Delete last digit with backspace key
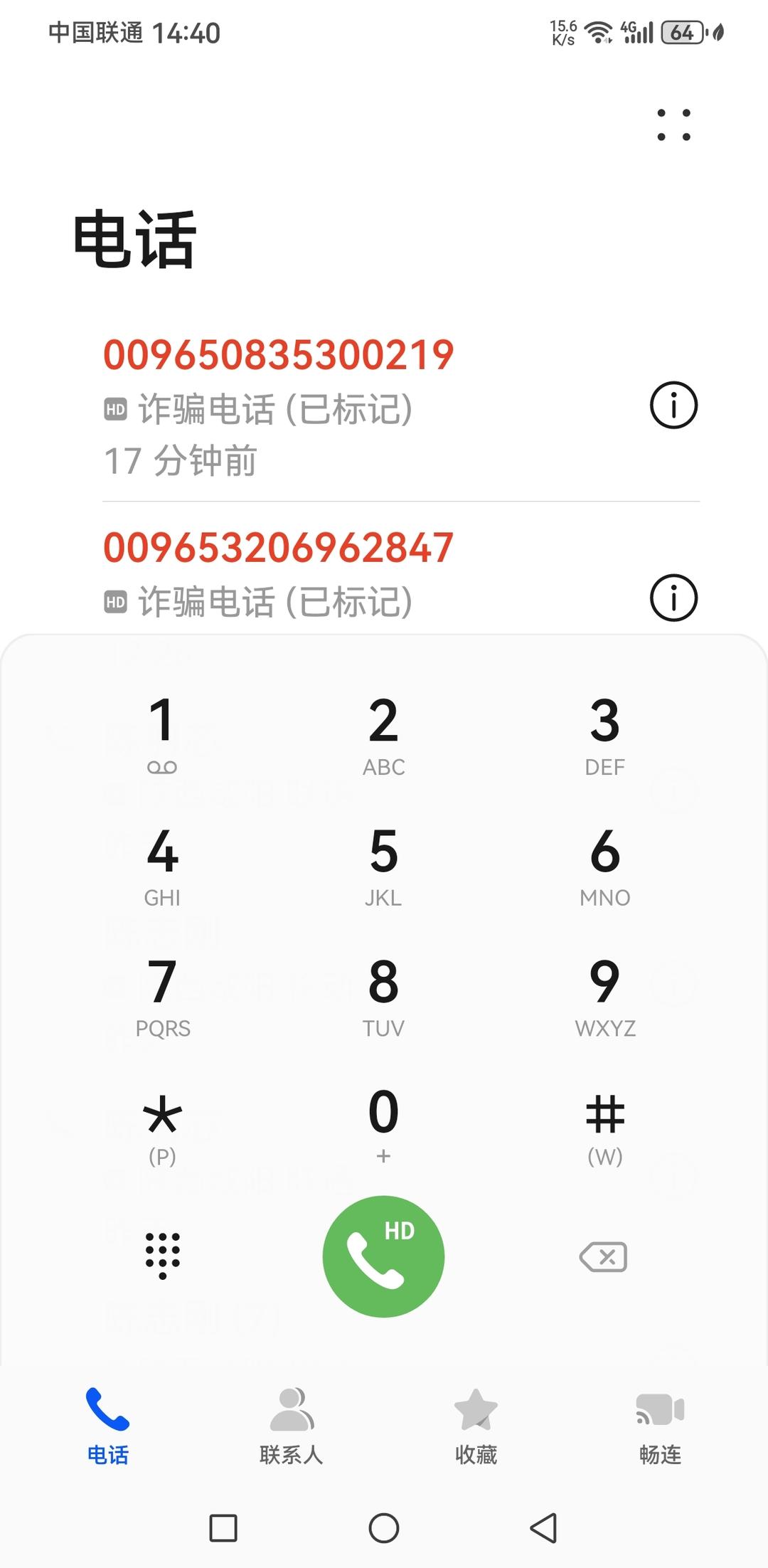 (x=603, y=1257)
